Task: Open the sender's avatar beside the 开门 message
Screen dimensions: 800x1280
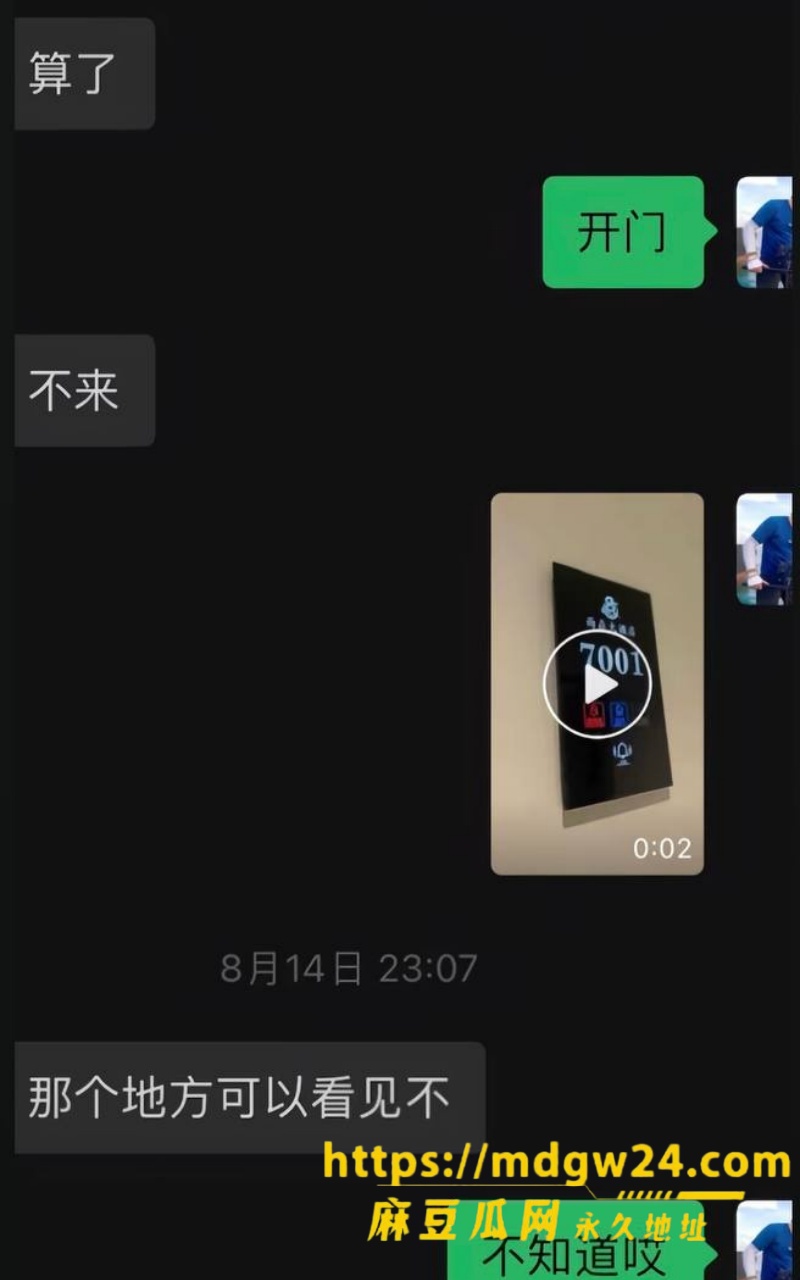Action: pyautogui.click(x=764, y=232)
